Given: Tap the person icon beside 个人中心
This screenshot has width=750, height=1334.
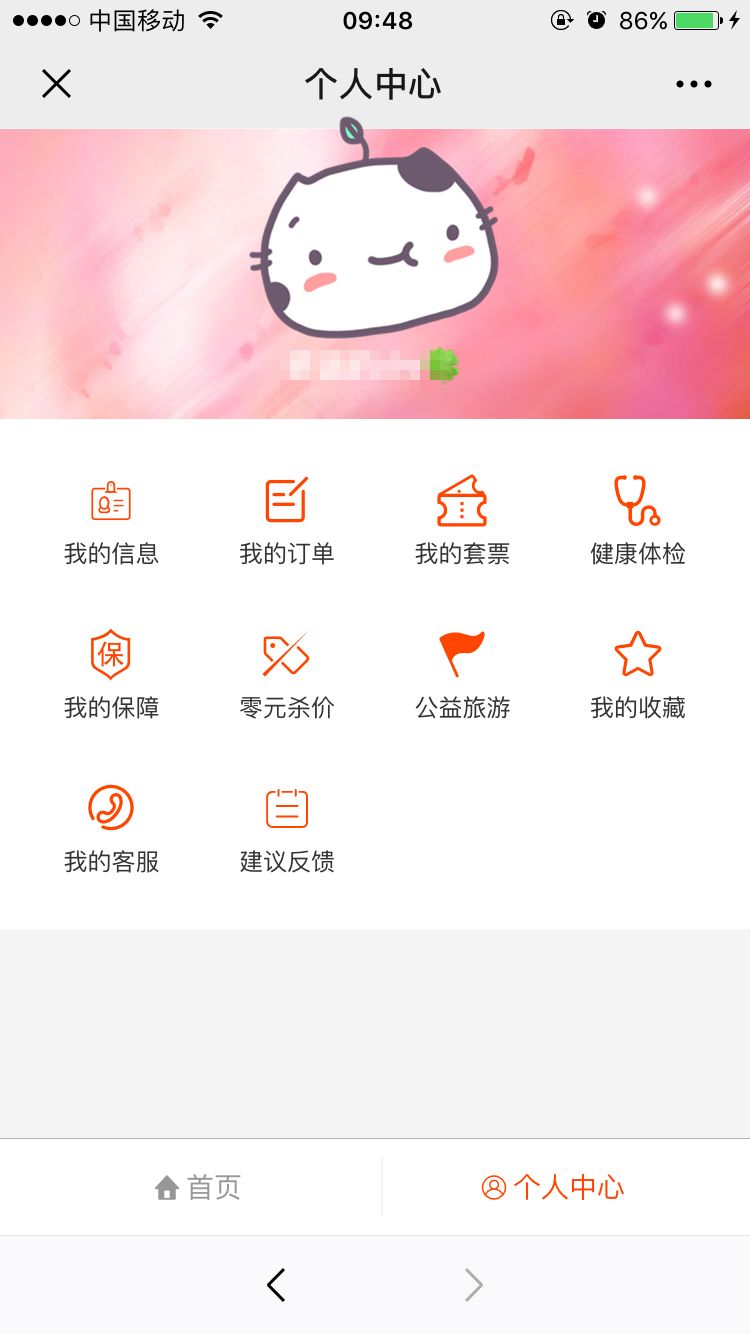Looking at the screenshot, I should click(491, 1186).
